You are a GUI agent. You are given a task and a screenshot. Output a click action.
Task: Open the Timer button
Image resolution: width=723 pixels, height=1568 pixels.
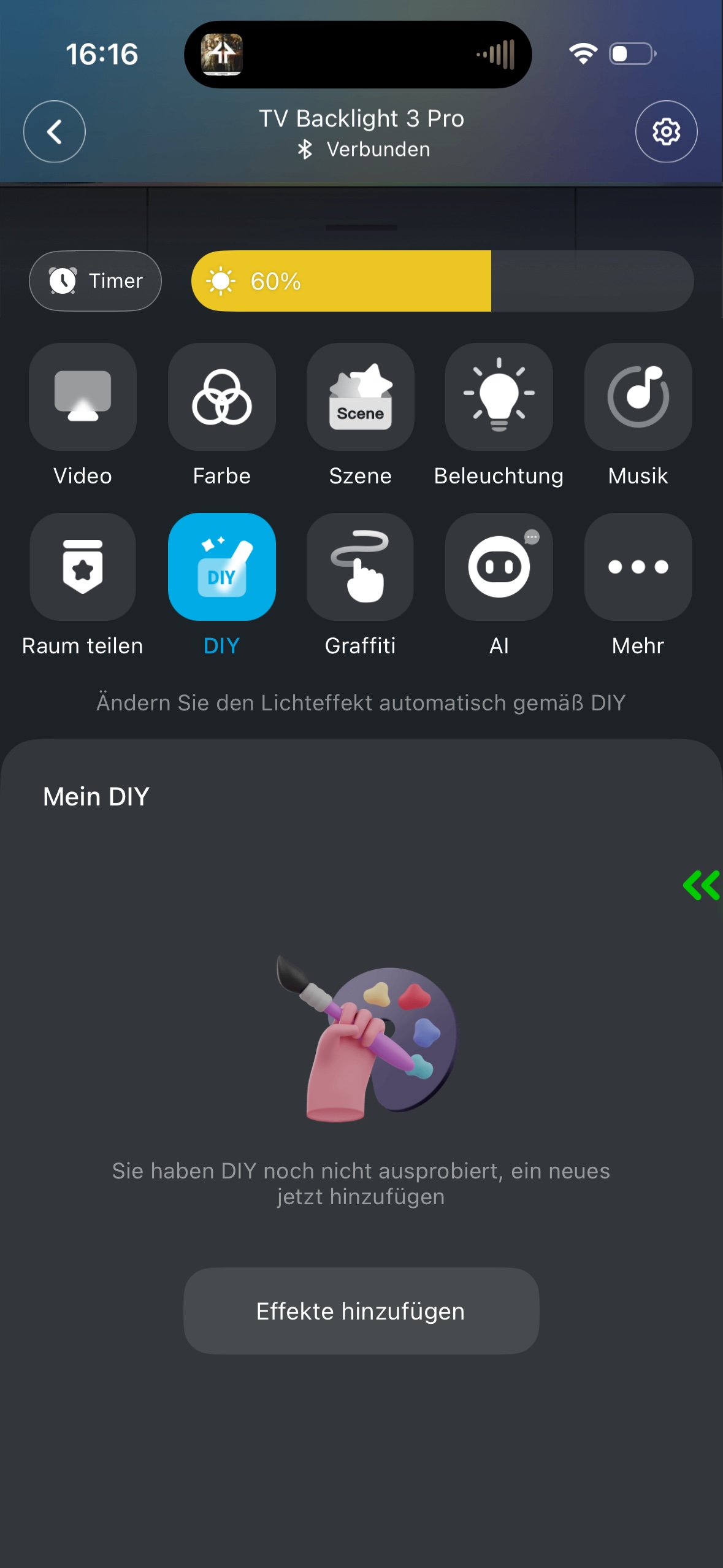tap(95, 281)
